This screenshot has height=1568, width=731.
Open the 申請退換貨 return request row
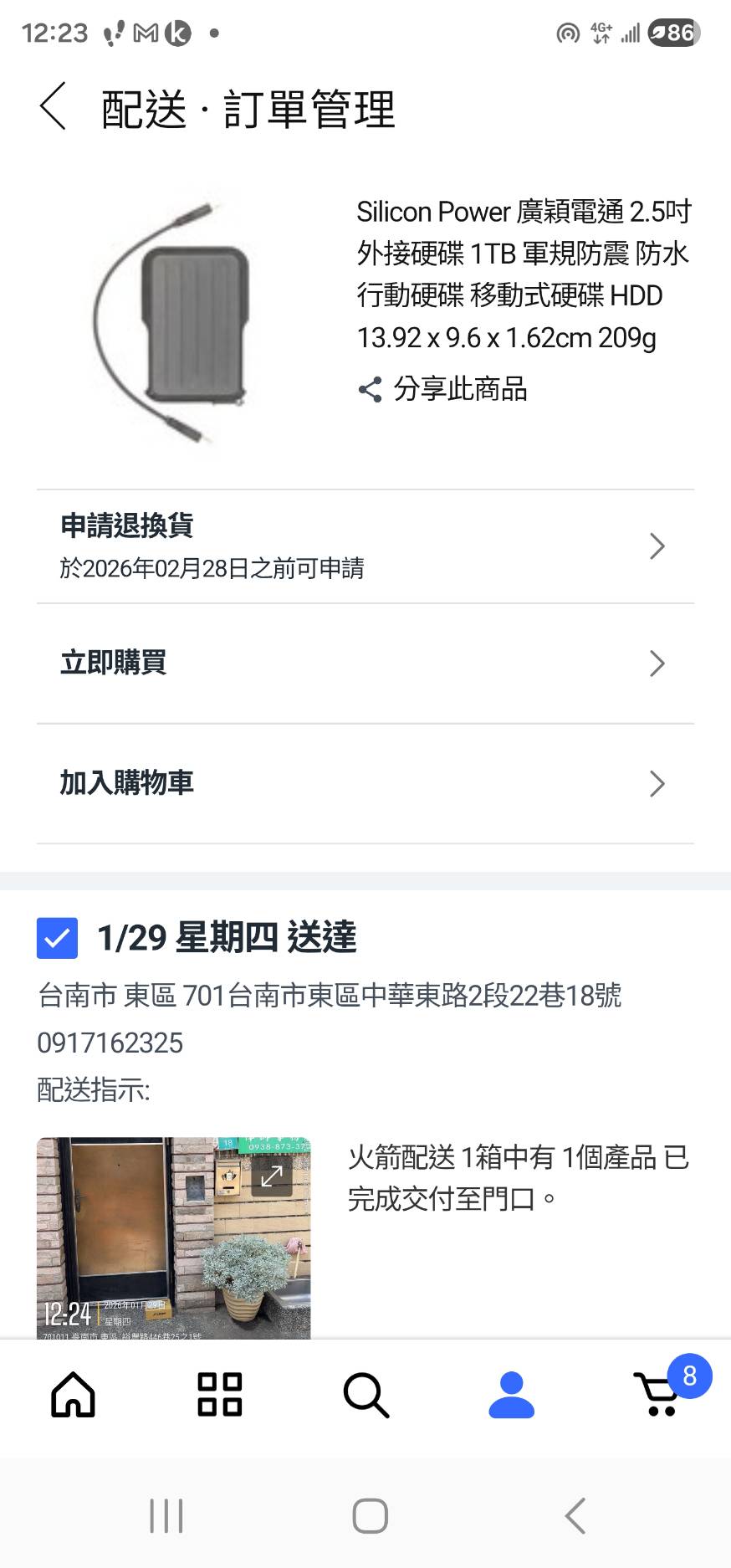365,546
